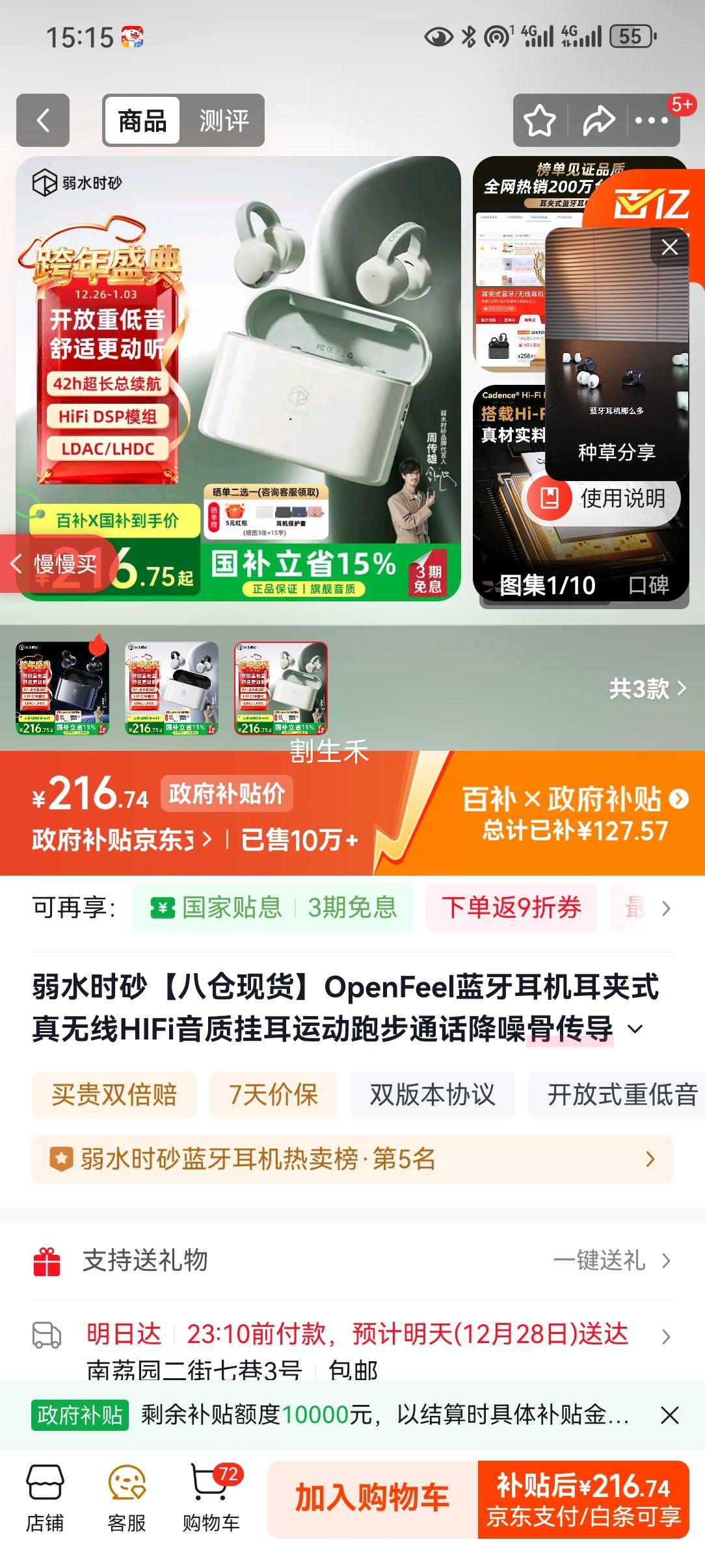Toggle the favorite star for this product

coord(539,120)
